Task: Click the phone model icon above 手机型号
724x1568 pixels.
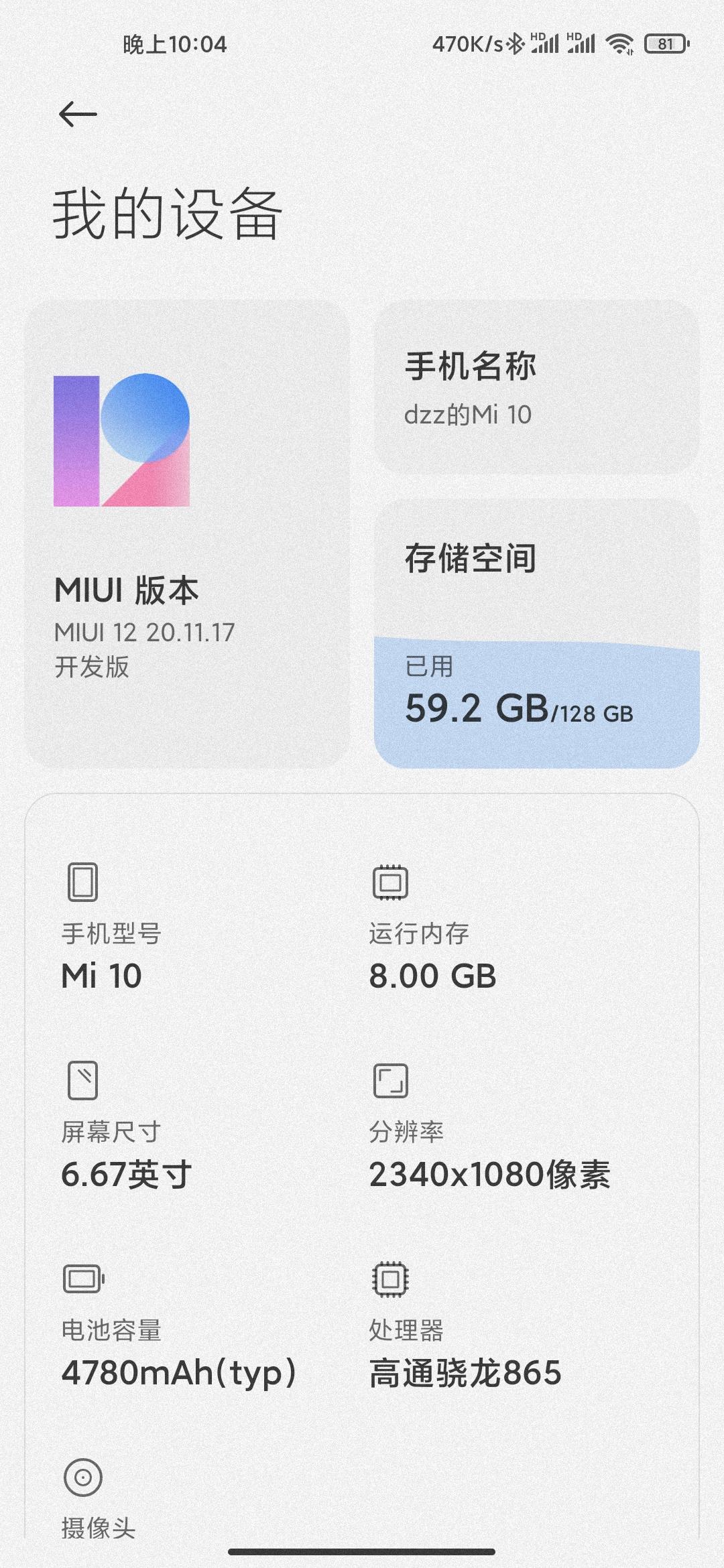Action: pos(82,883)
